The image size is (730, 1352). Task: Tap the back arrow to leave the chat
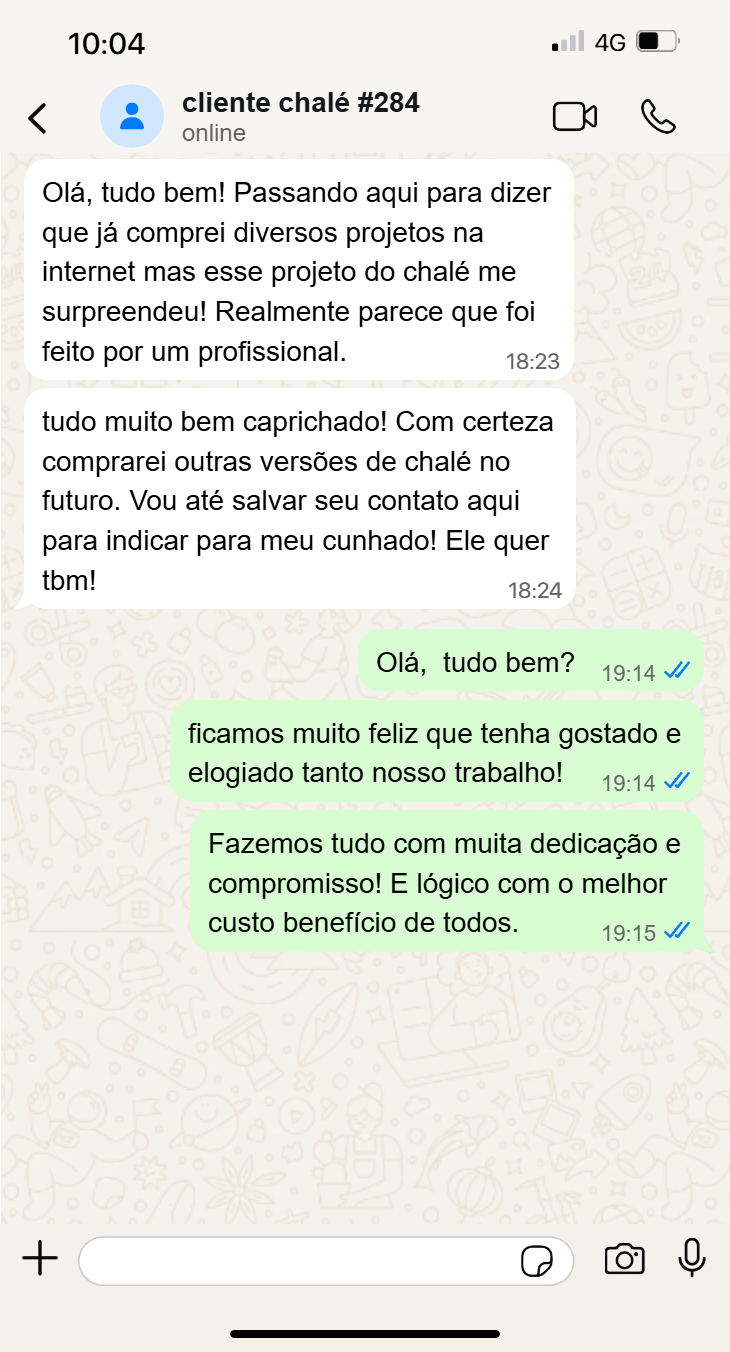click(37, 116)
